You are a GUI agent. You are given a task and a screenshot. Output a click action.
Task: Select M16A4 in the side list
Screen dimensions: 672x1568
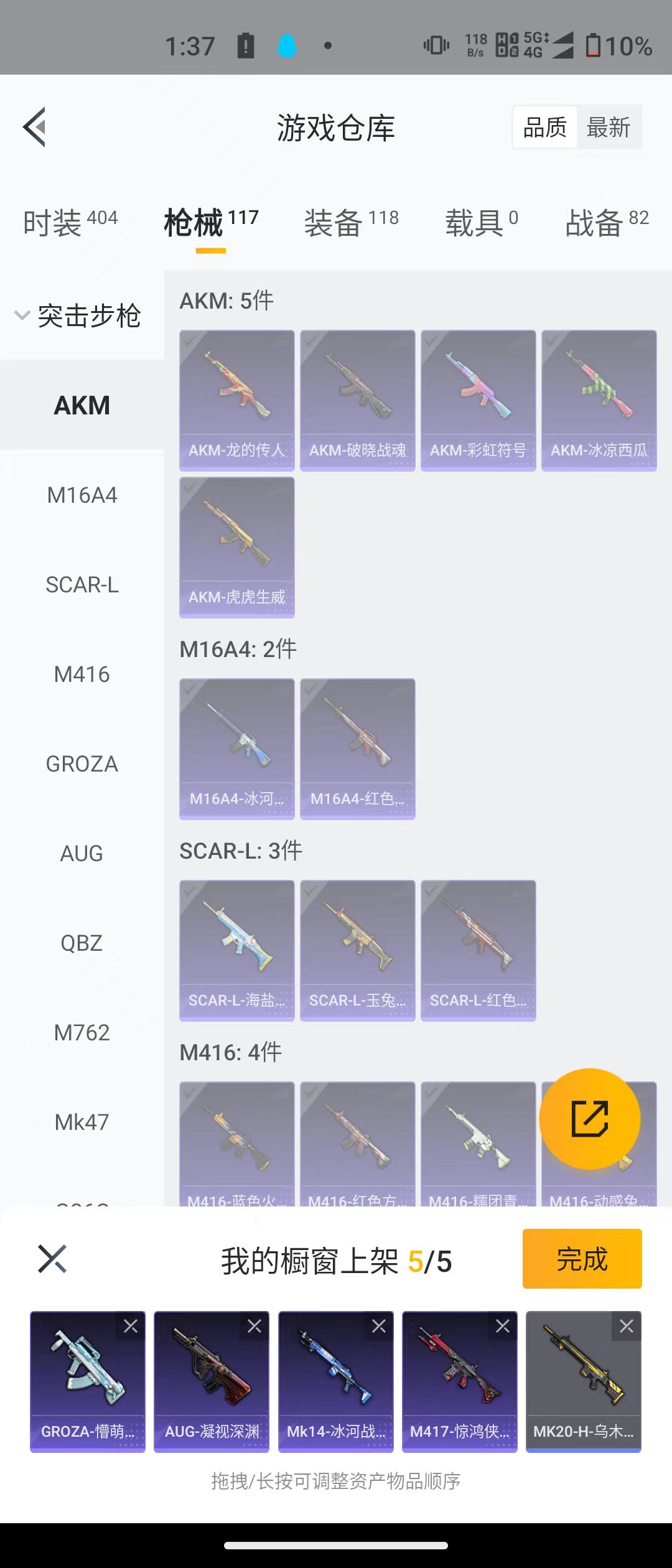[82, 495]
